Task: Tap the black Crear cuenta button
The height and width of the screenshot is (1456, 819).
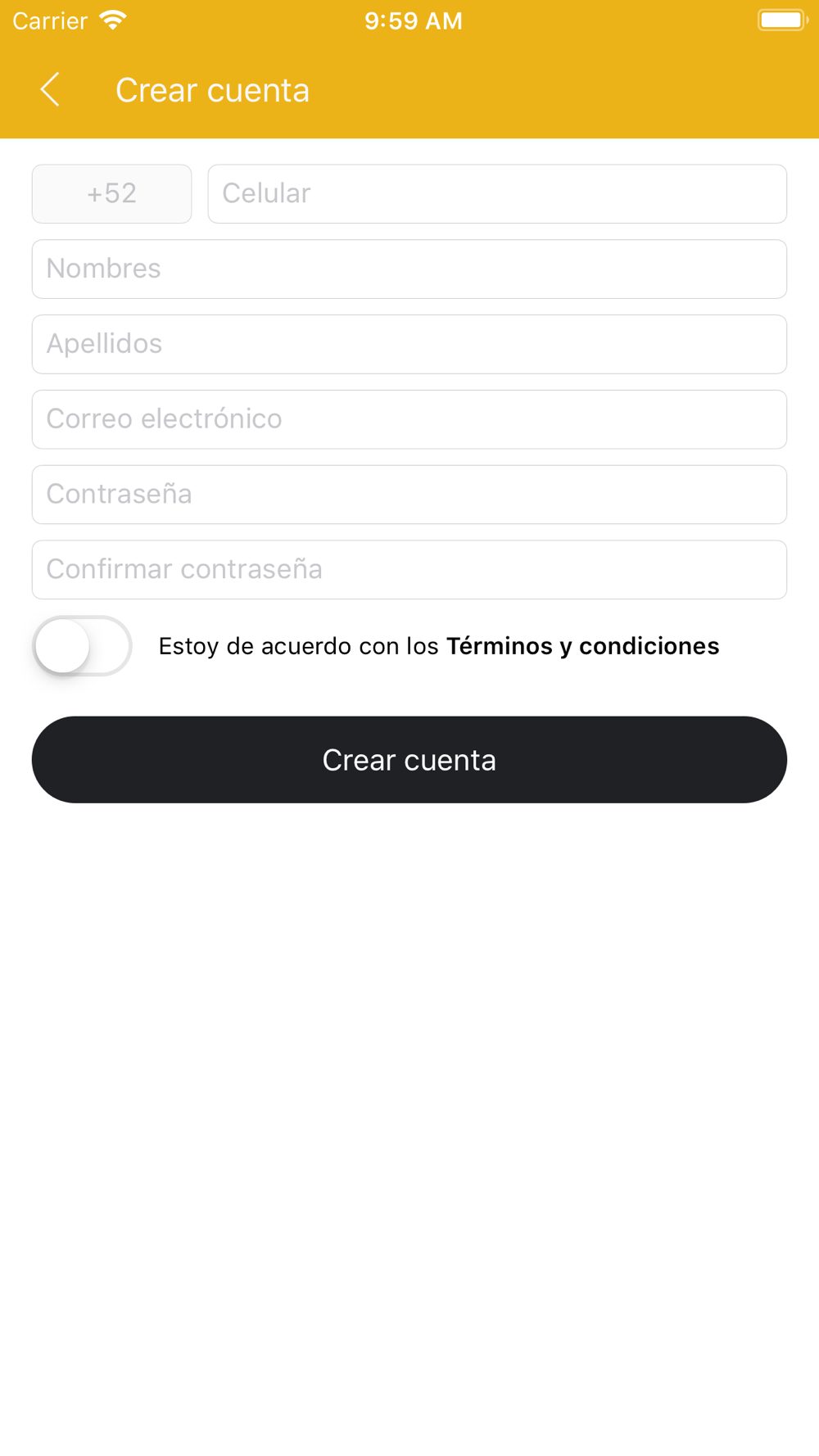Action: coord(409,760)
